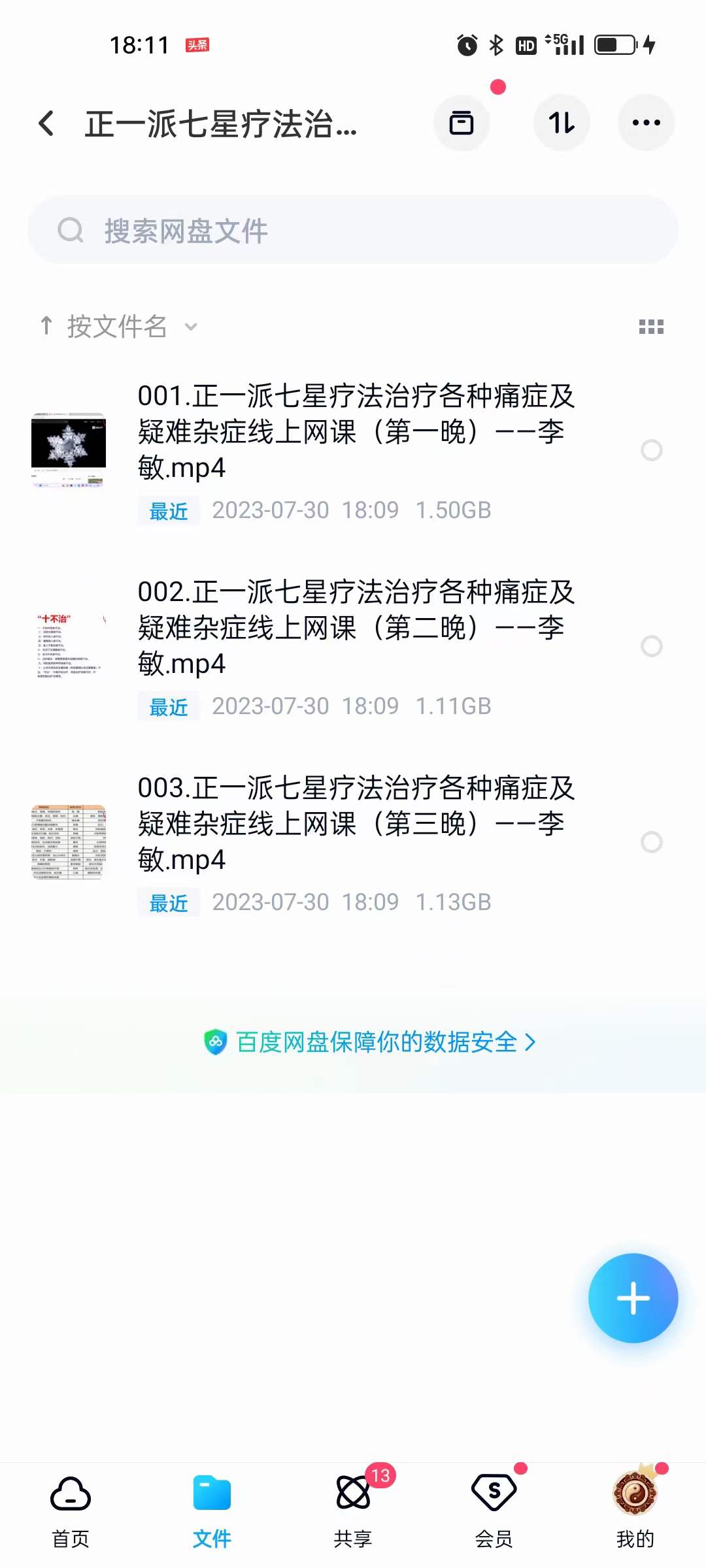The height and width of the screenshot is (1568, 706).
Task: Switch to grid view layout
Action: [x=651, y=327]
